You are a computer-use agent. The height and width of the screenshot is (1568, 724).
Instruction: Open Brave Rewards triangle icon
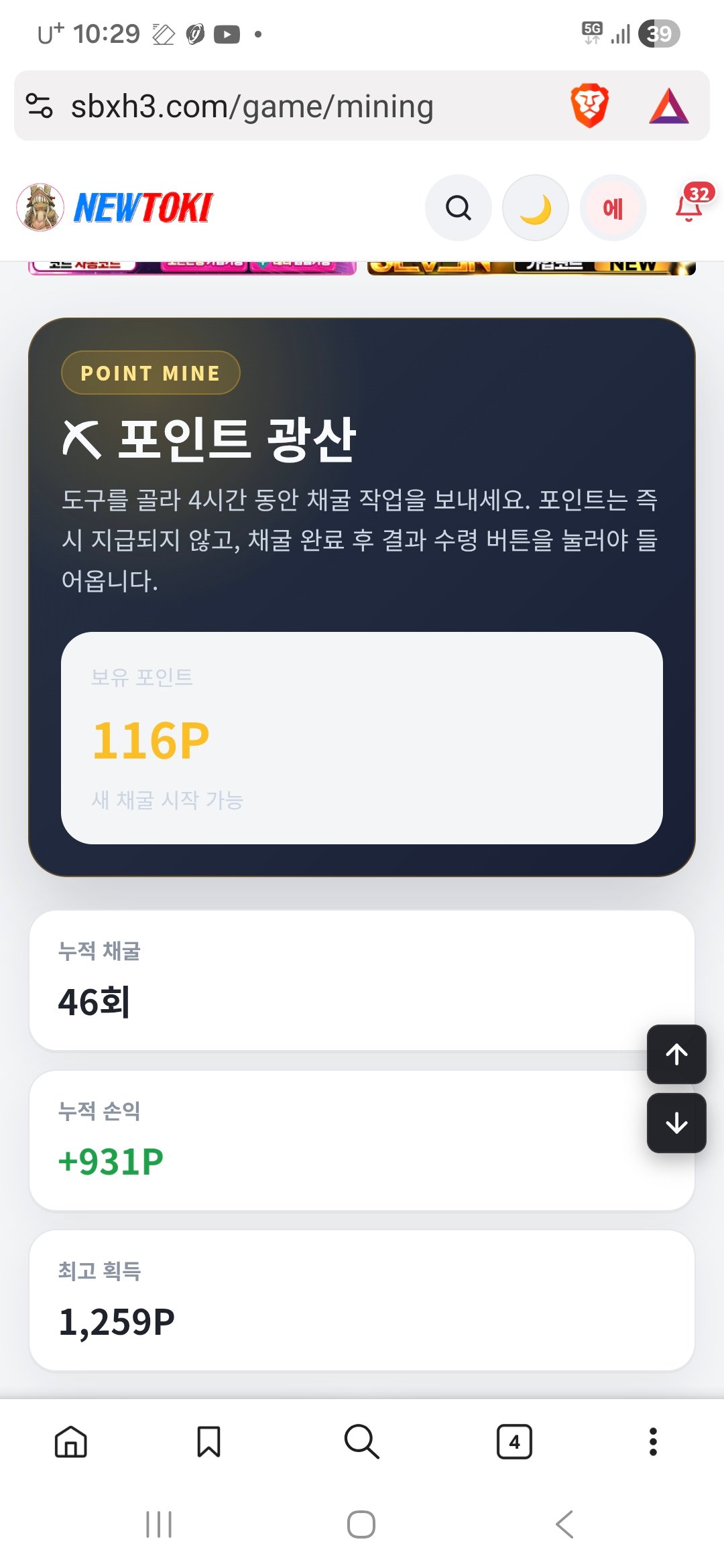click(x=669, y=106)
